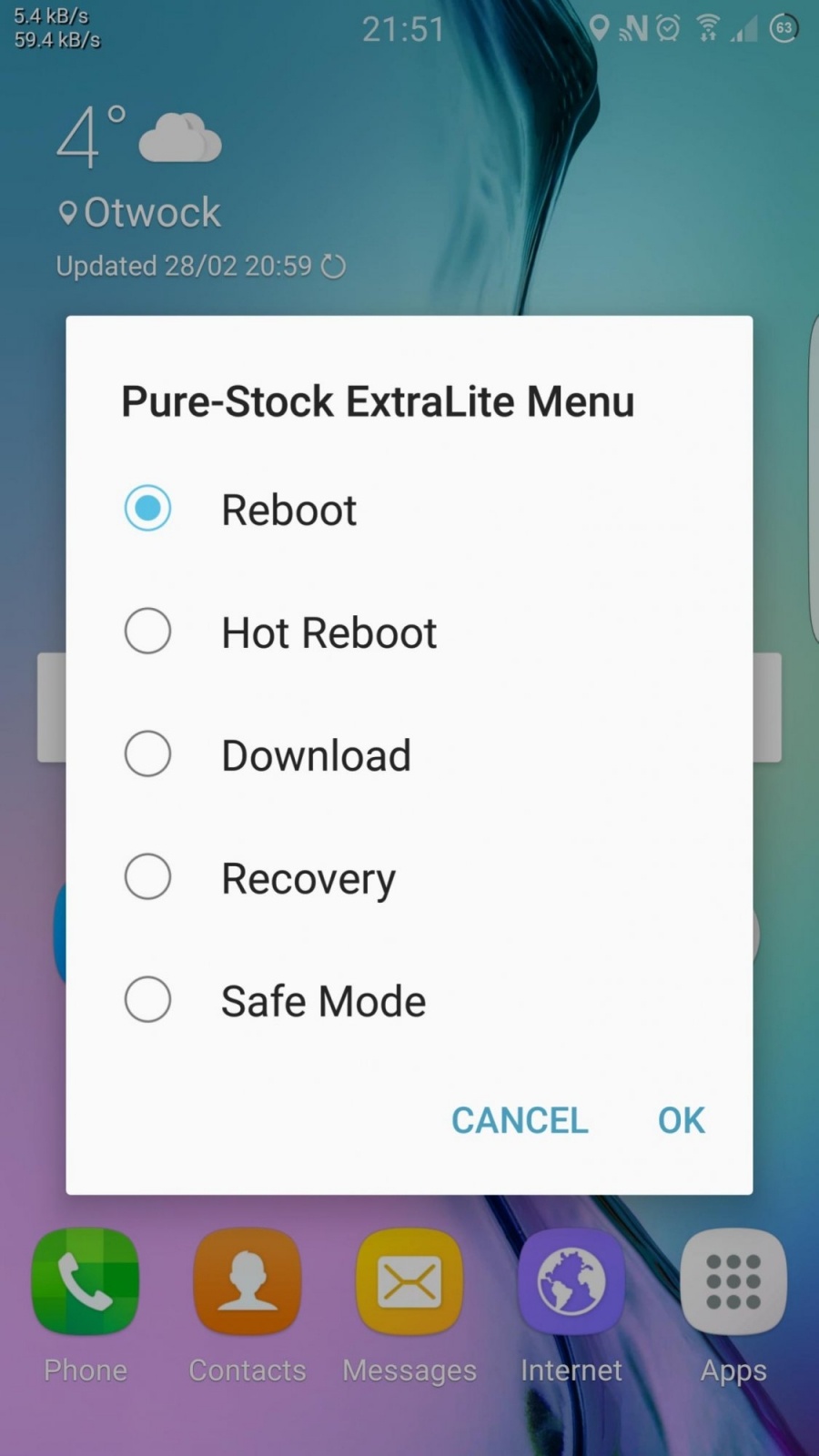819x1456 pixels.
Task: Select Download mode option
Action: [147, 753]
